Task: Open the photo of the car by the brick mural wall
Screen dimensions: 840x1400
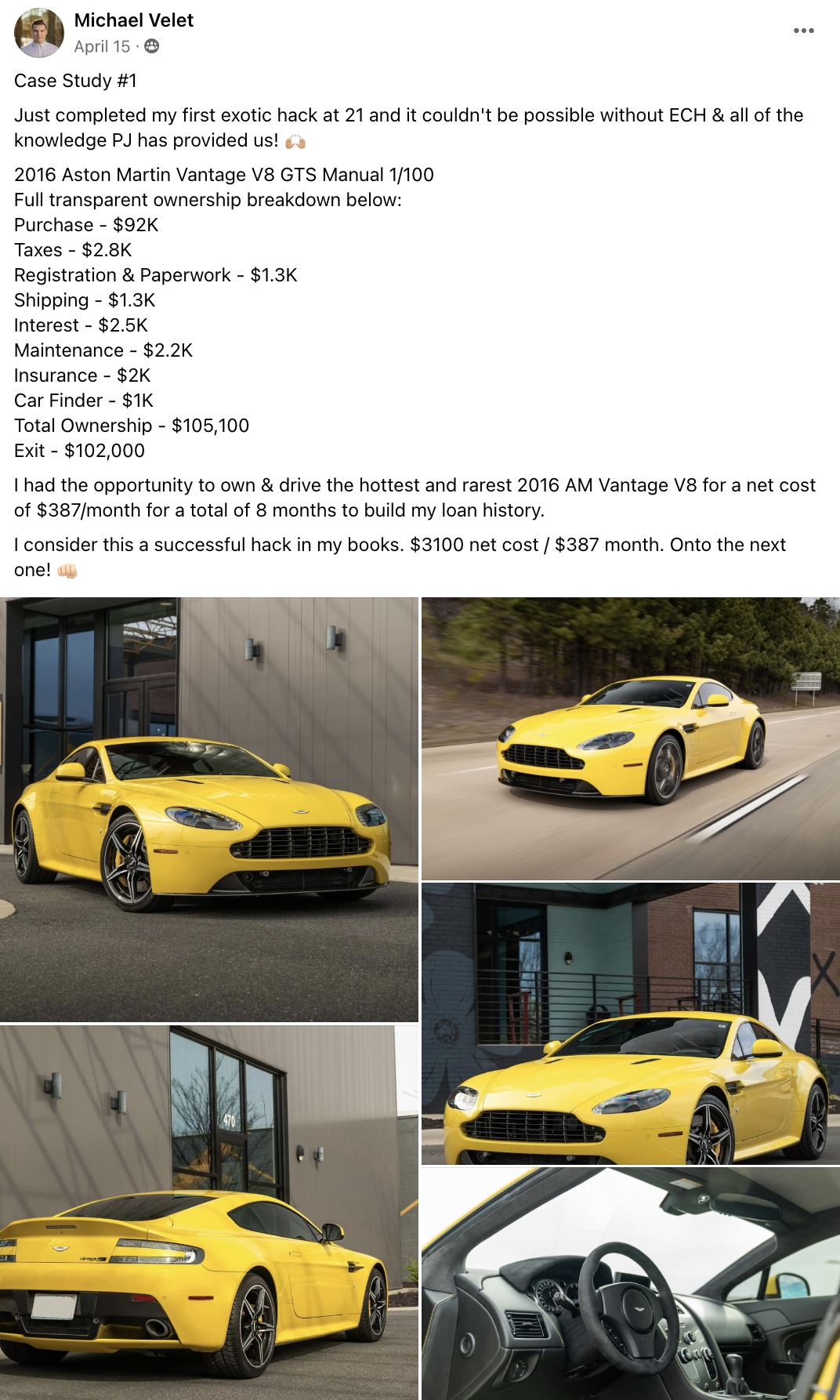Action: coord(630,1023)
